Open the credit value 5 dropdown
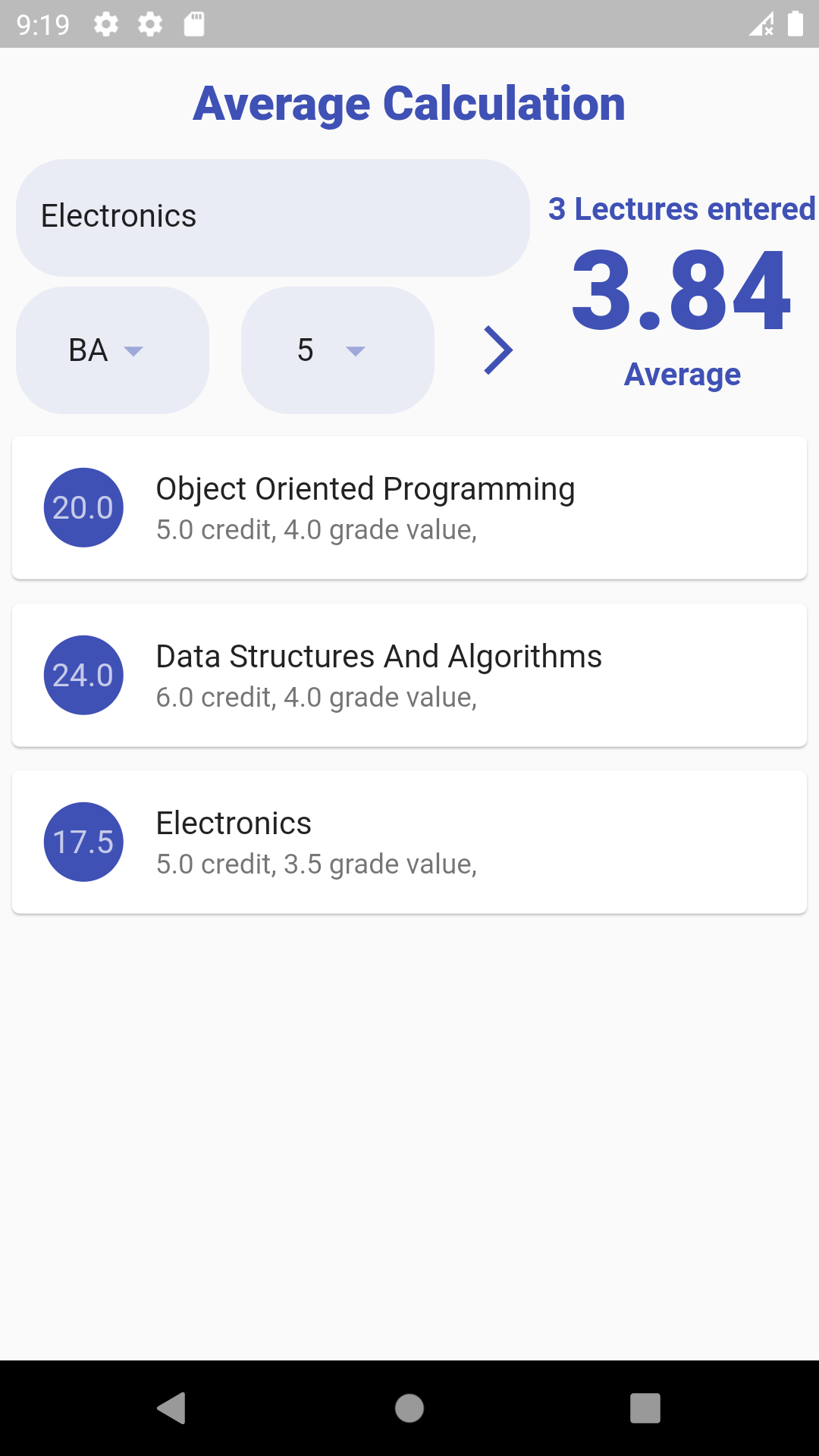This screenshot has height=1456, width=819. (337, 350)
